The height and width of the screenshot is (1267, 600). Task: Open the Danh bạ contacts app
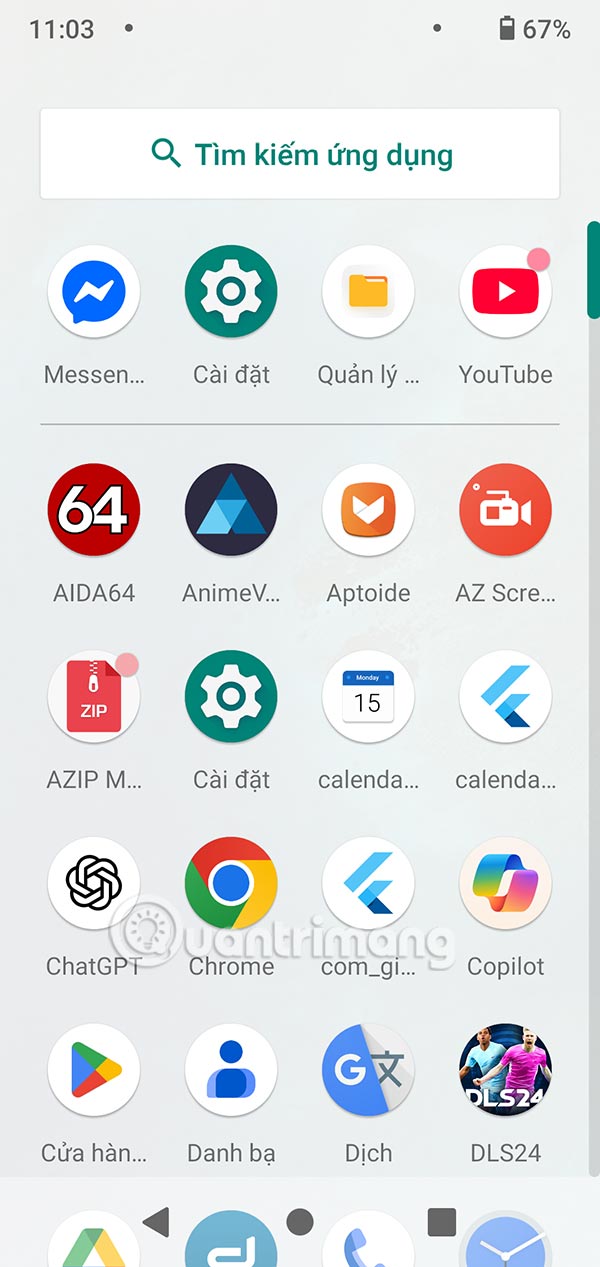click(231, 1070)
